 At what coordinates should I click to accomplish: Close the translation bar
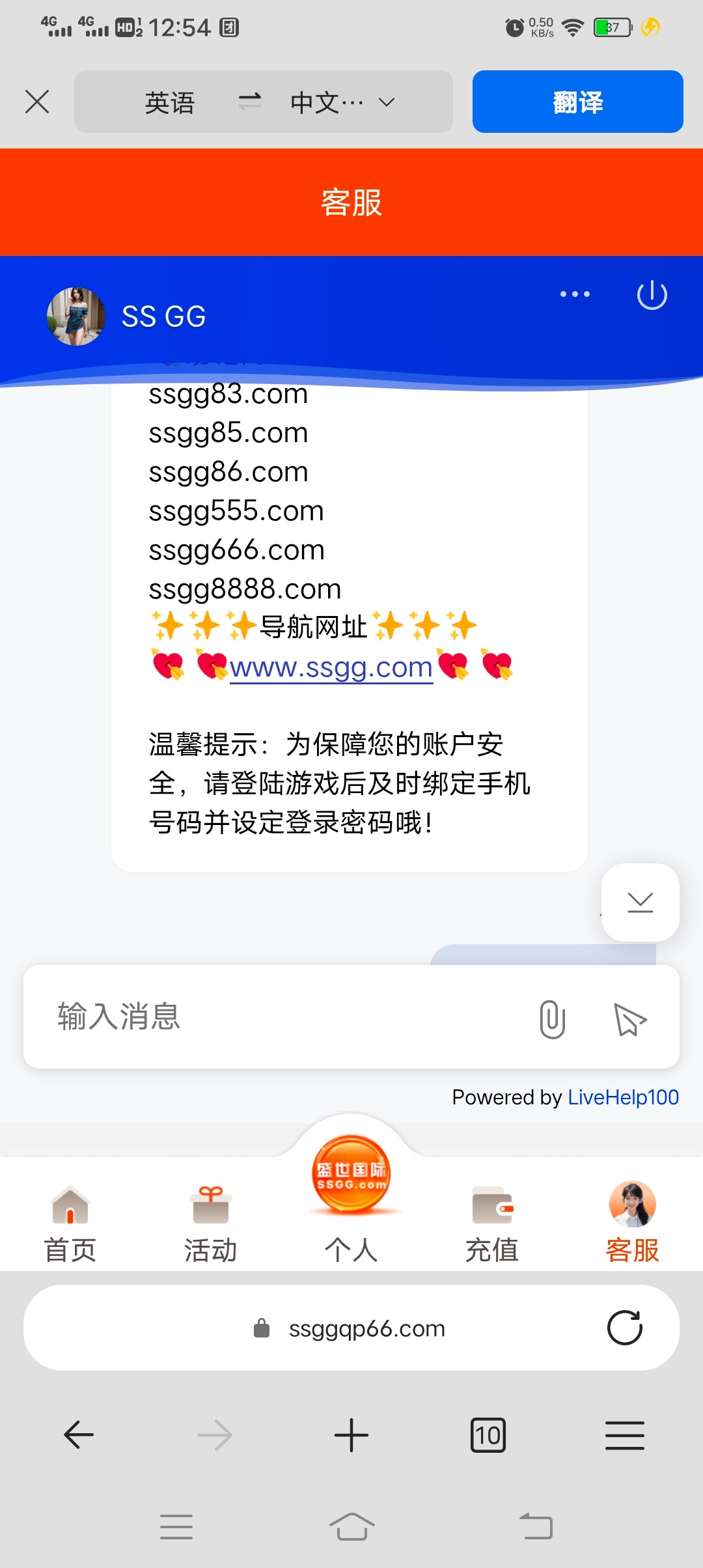(x=37, y=102)
